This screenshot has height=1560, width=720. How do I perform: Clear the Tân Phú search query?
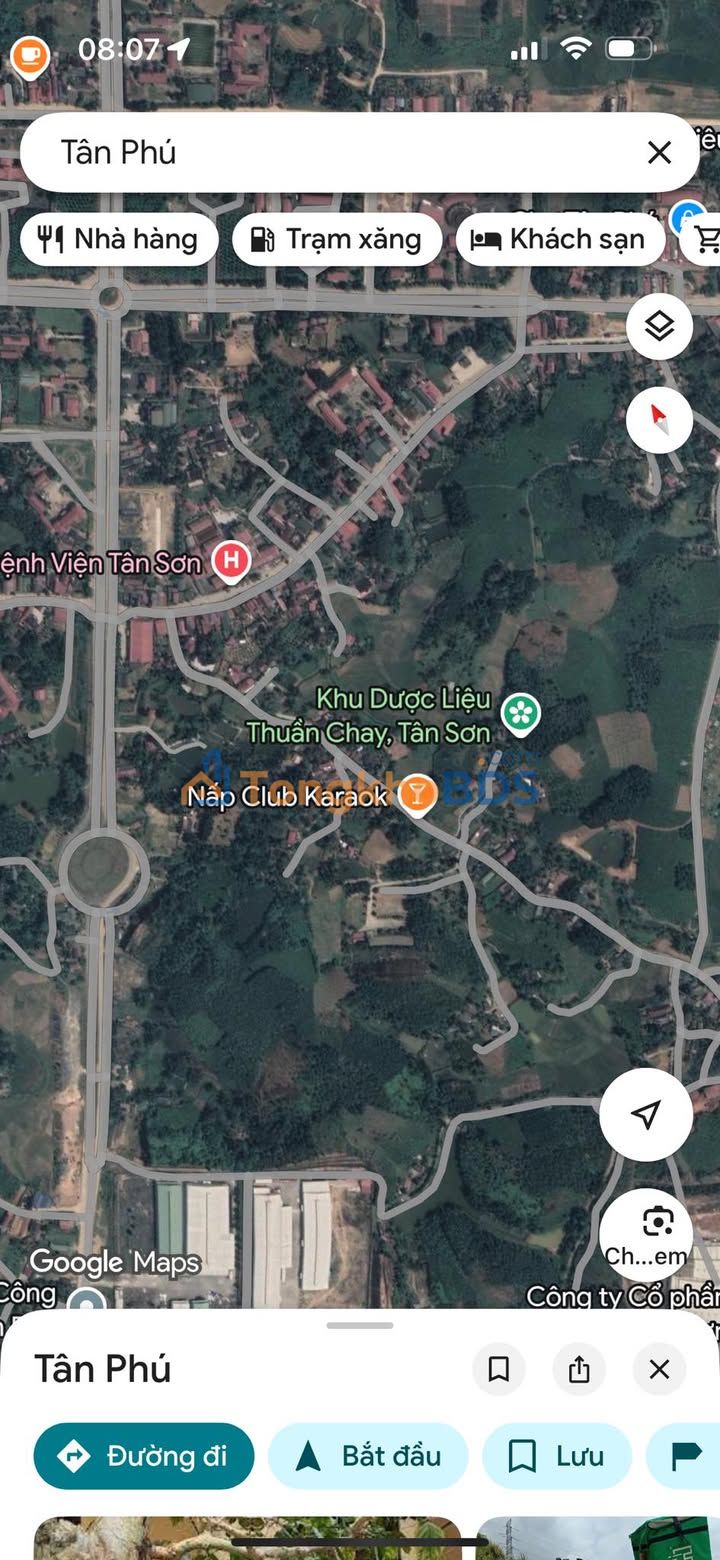click(659, 152)
